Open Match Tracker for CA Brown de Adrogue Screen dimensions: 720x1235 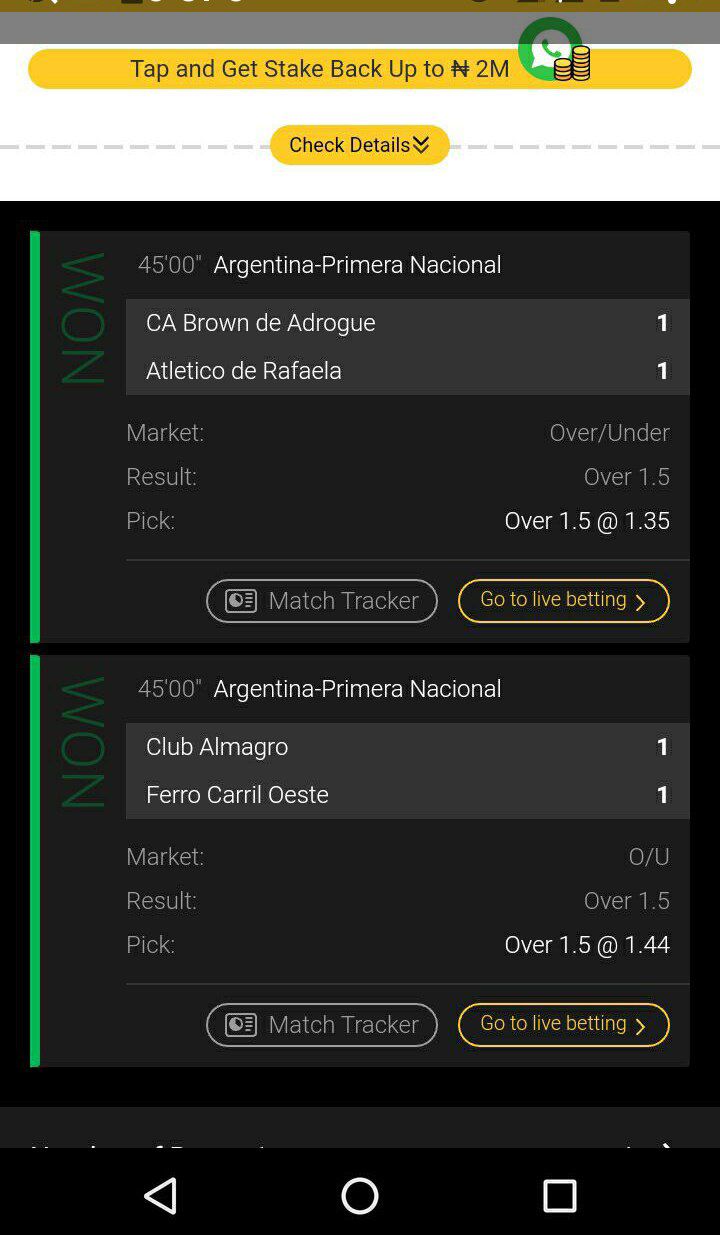pos(322,601)
